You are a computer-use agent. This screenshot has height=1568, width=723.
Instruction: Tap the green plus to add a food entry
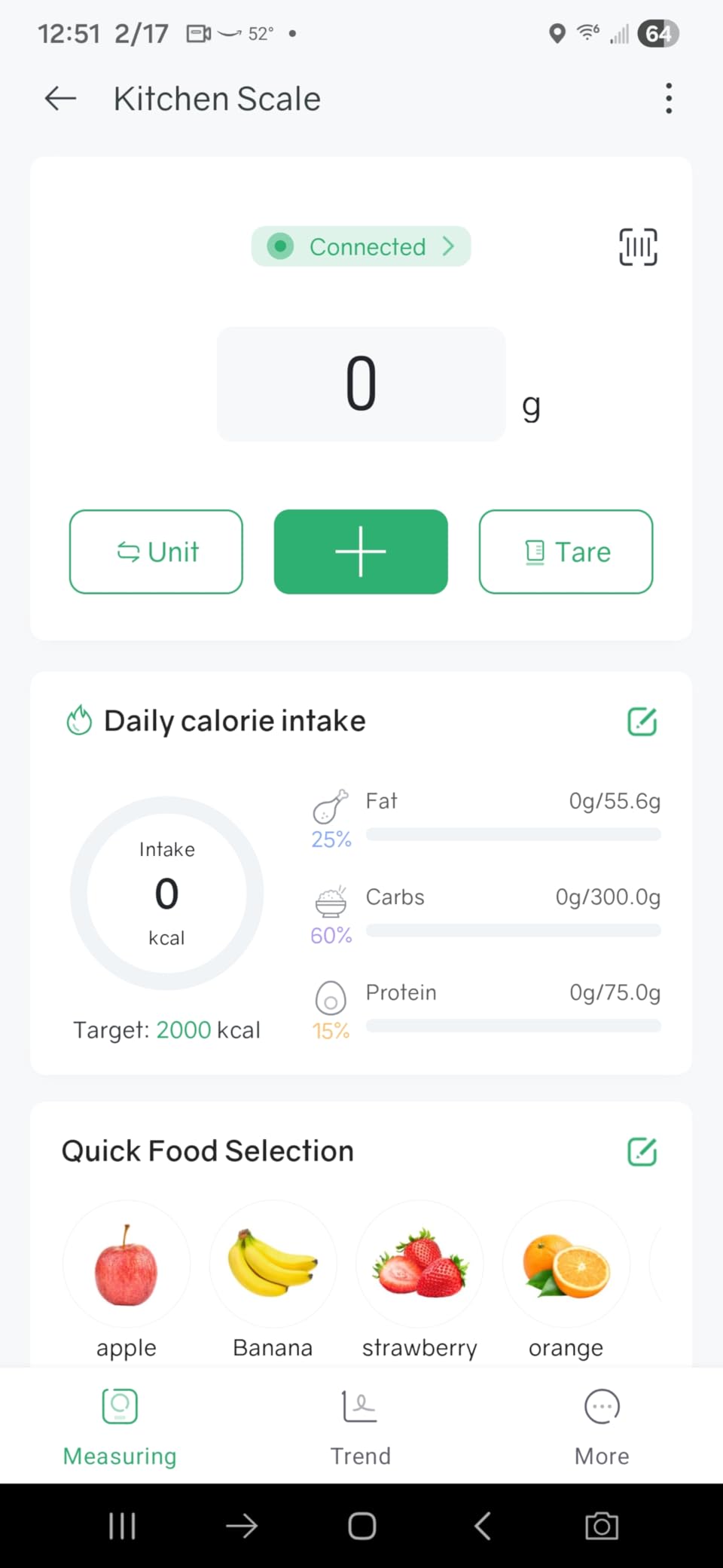[360, 552]
